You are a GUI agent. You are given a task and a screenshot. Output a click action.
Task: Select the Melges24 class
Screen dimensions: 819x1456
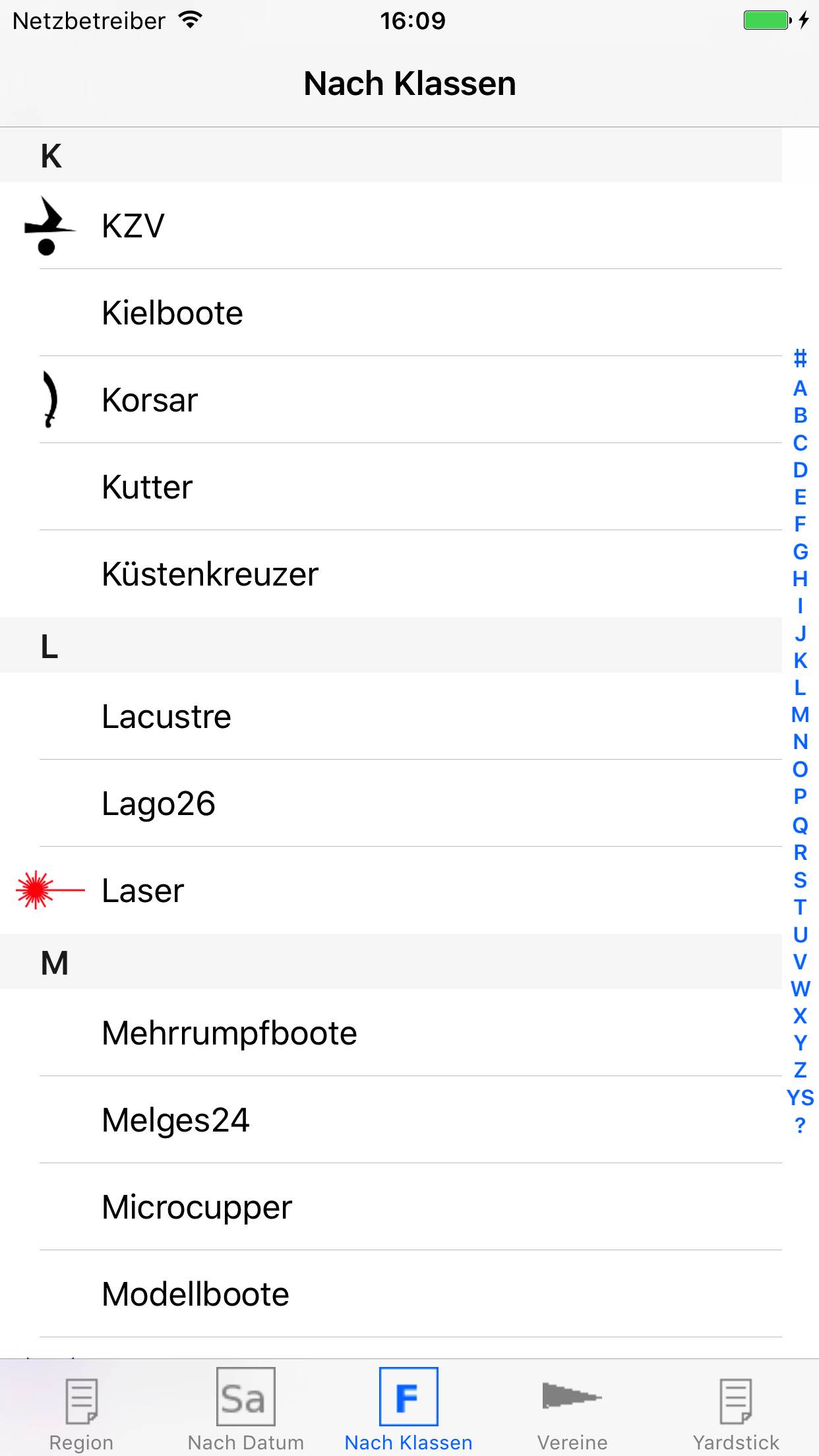(391, 1120)
